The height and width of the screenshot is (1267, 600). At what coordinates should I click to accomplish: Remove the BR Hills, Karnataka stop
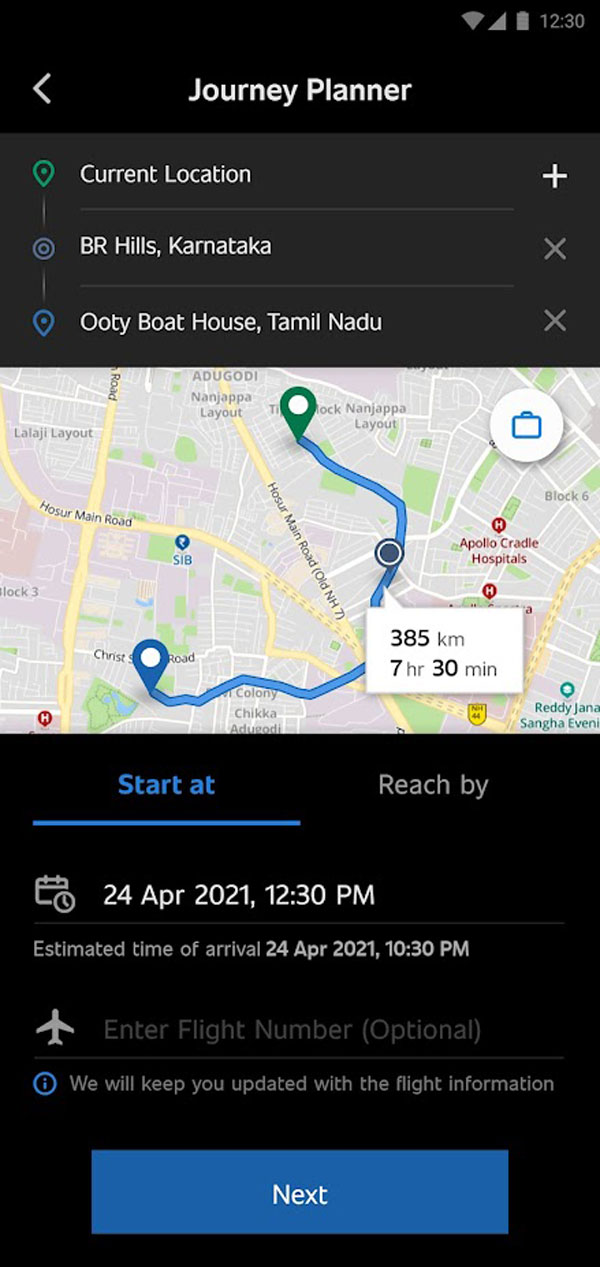point(554,248)
